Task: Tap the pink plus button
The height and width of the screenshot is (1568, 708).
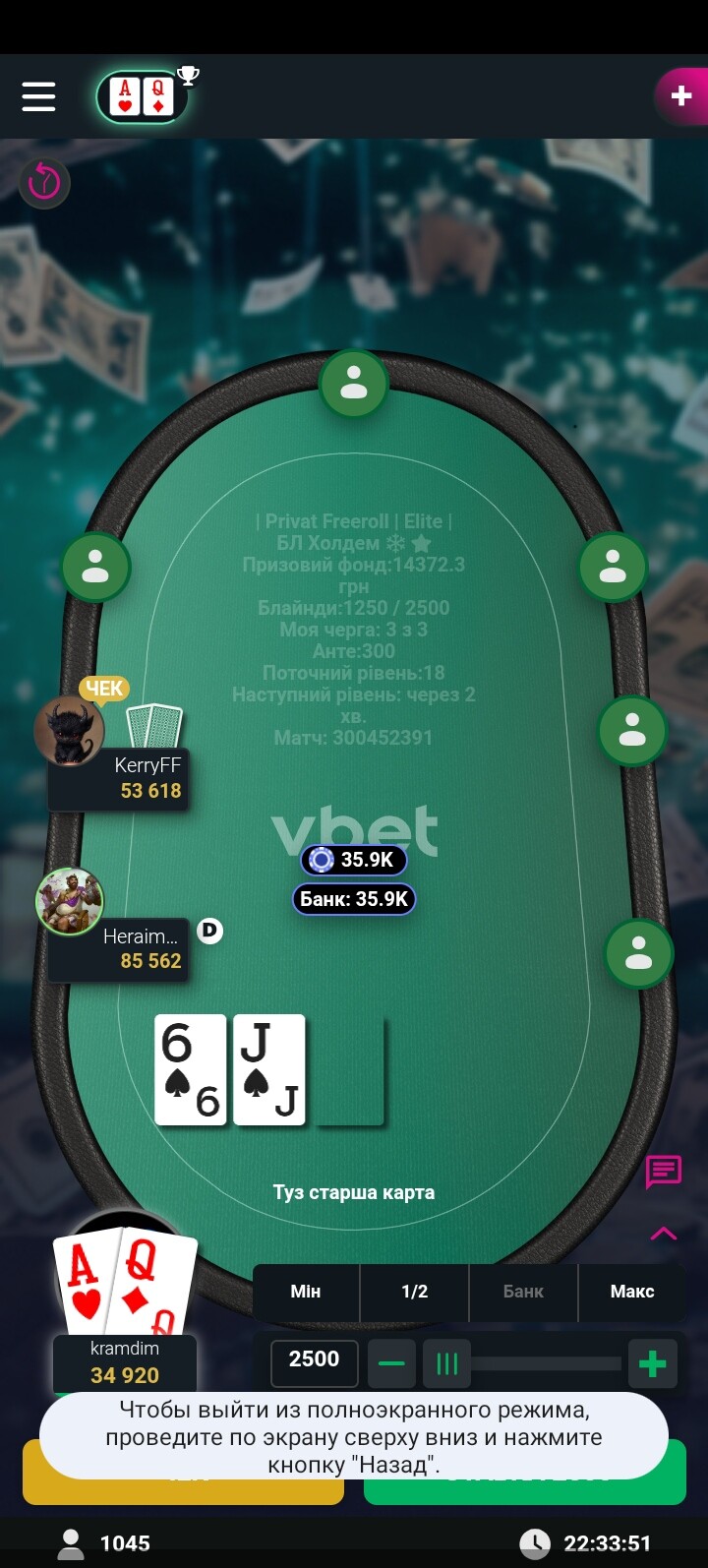Action: 680,96
